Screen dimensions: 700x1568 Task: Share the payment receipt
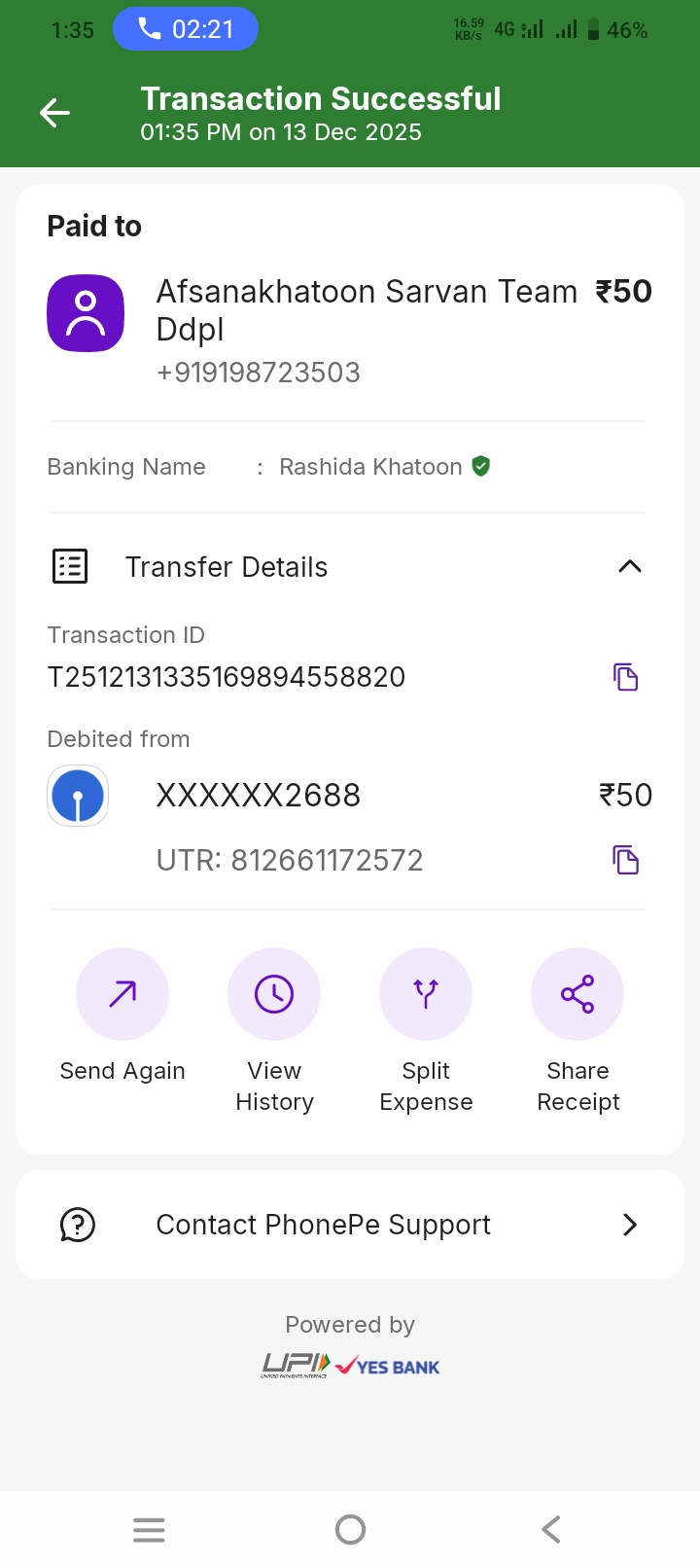click(577, 994)
